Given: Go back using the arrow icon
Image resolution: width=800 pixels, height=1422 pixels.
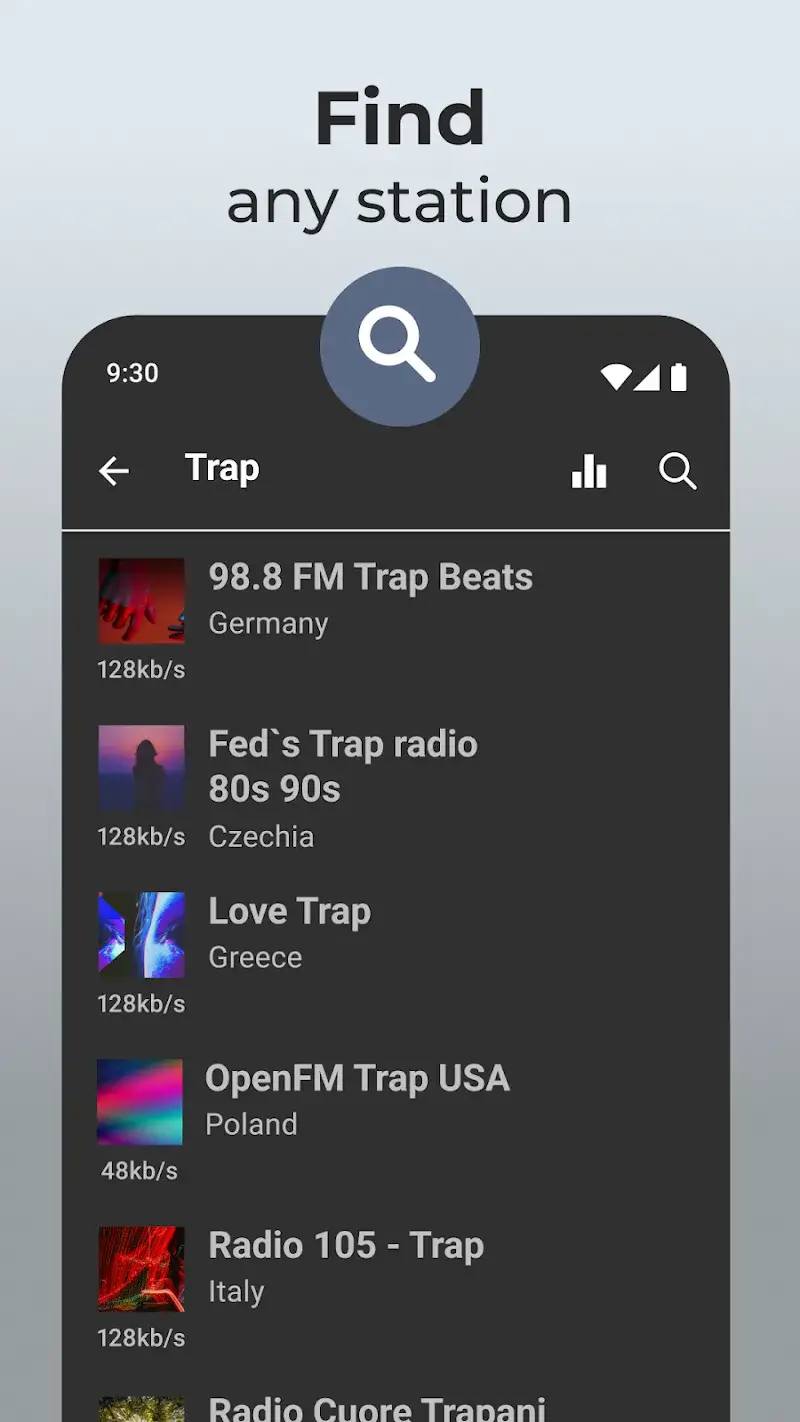Looking at the screenshot, I should 114,472.
